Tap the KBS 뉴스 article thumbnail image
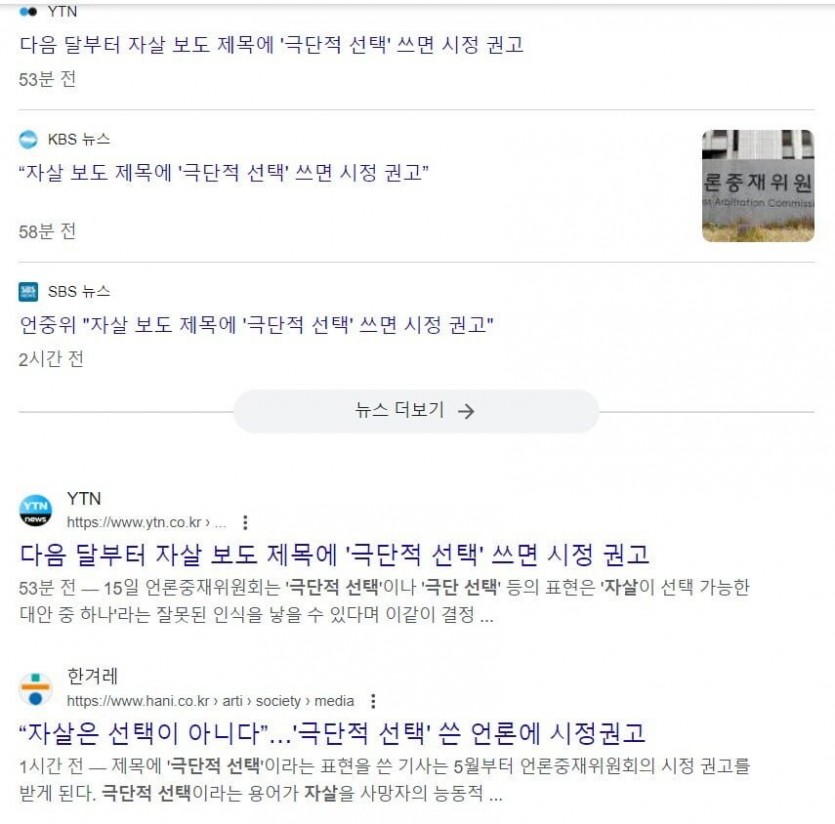The width and height of the screenshot is (835, 824). coord(757,186)
